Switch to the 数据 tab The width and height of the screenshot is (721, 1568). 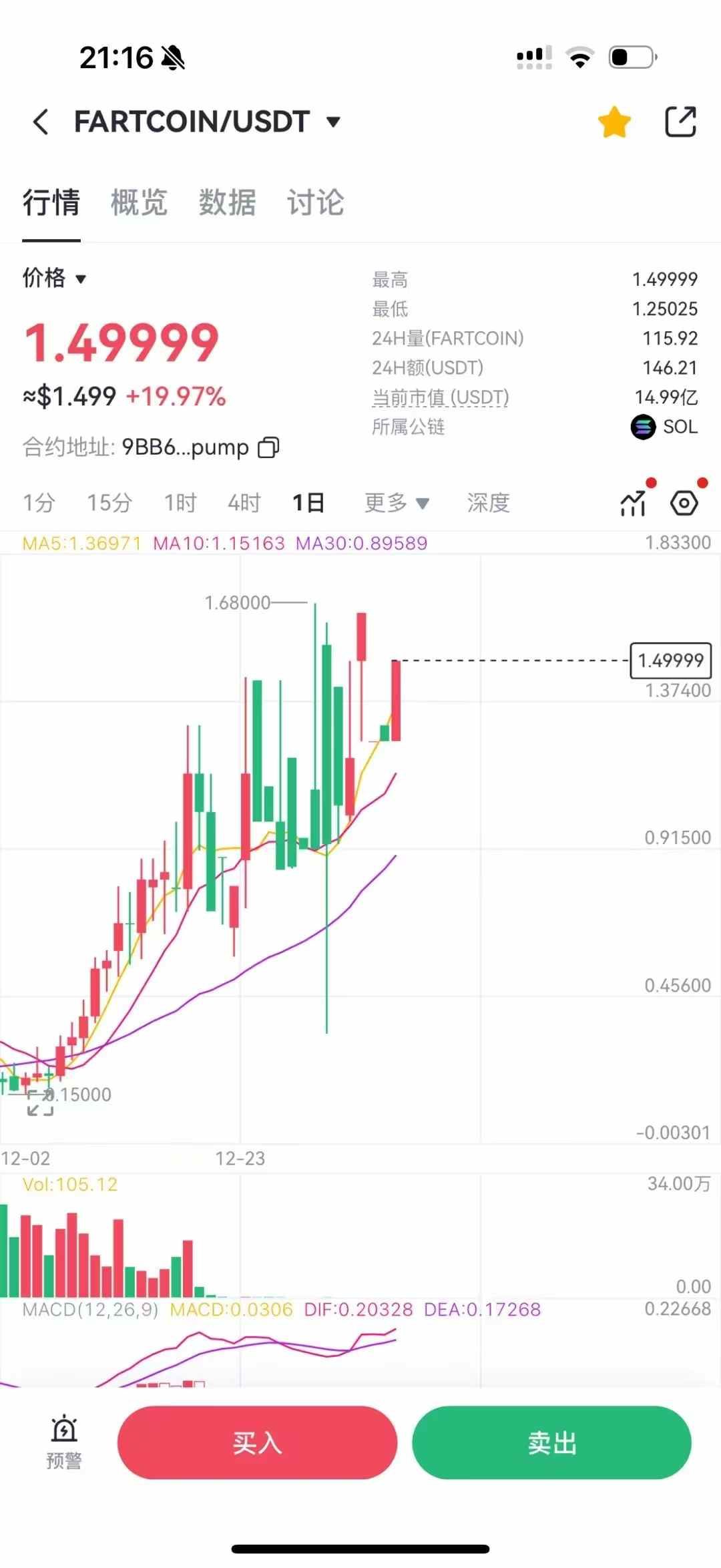click(227, 202)
